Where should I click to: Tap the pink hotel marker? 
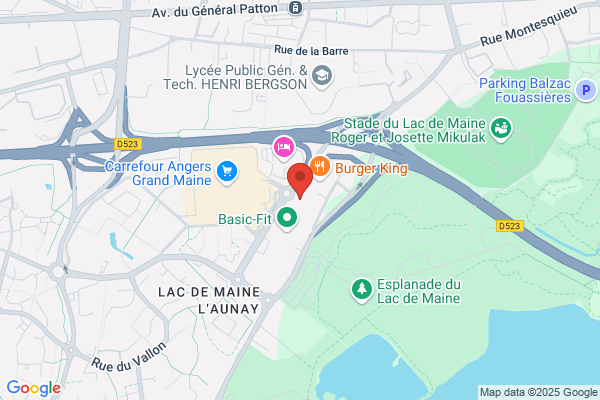pyautogui.click(x=284, y=149)
